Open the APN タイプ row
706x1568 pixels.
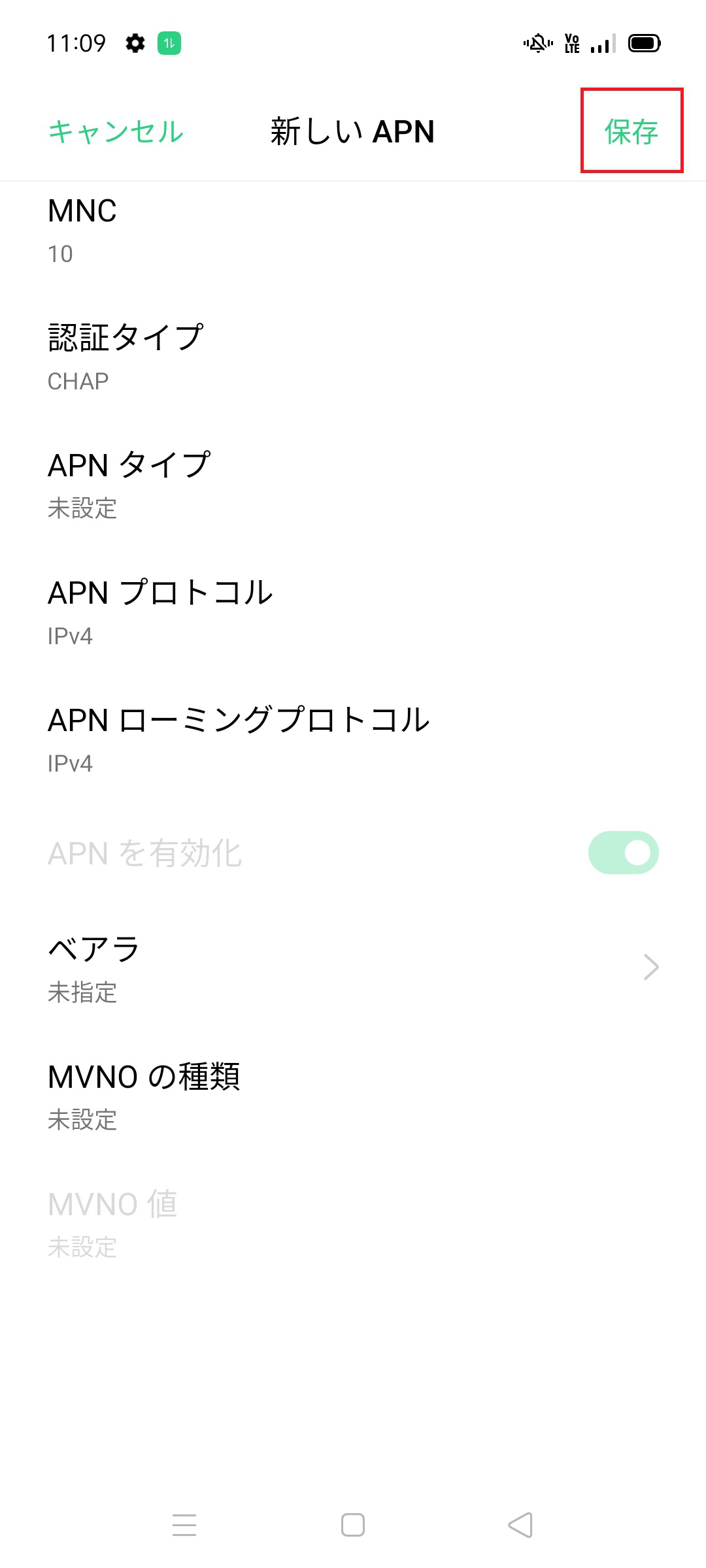[353, 485]
